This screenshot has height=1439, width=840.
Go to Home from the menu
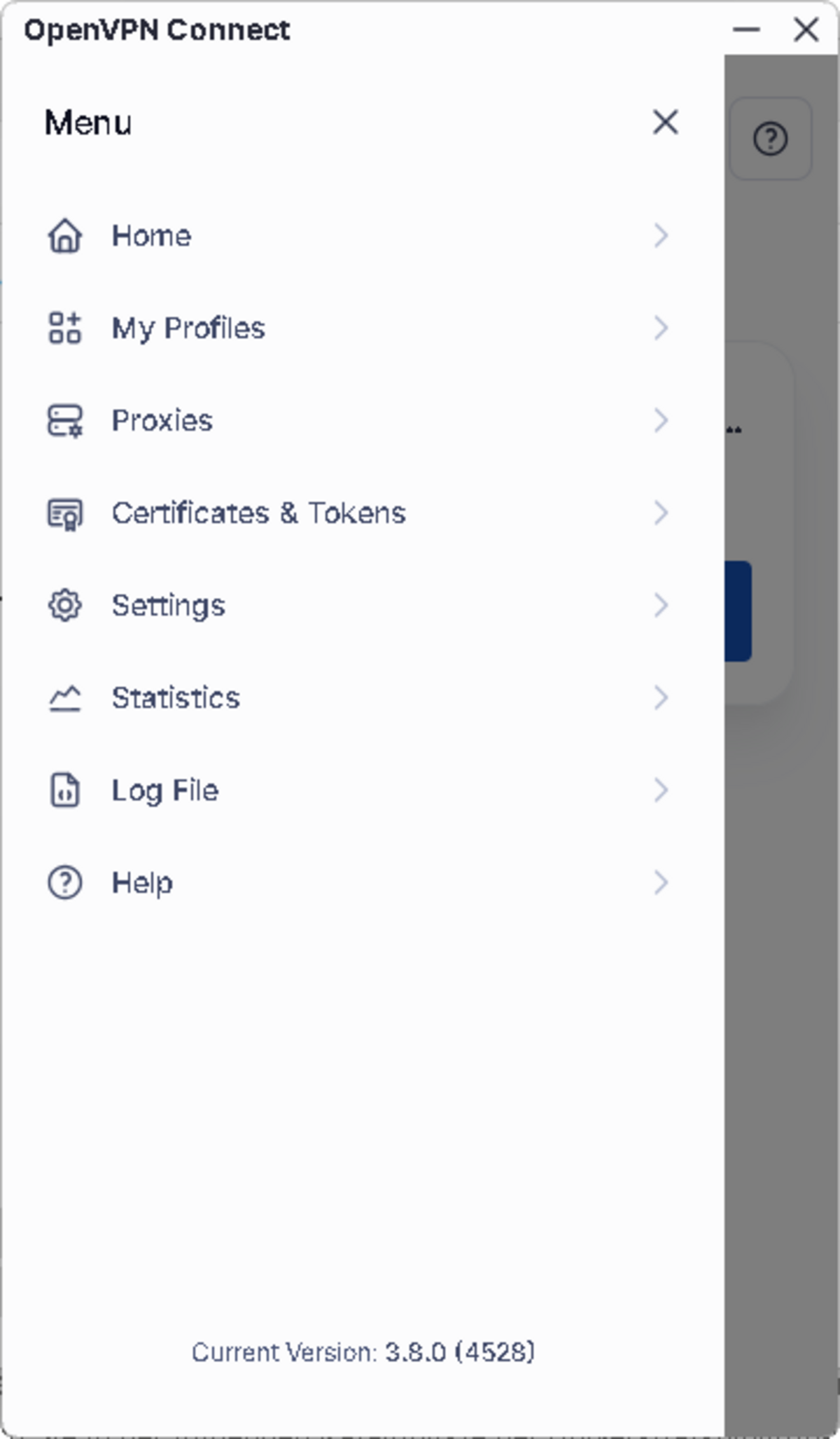click(x=357, y=236)
